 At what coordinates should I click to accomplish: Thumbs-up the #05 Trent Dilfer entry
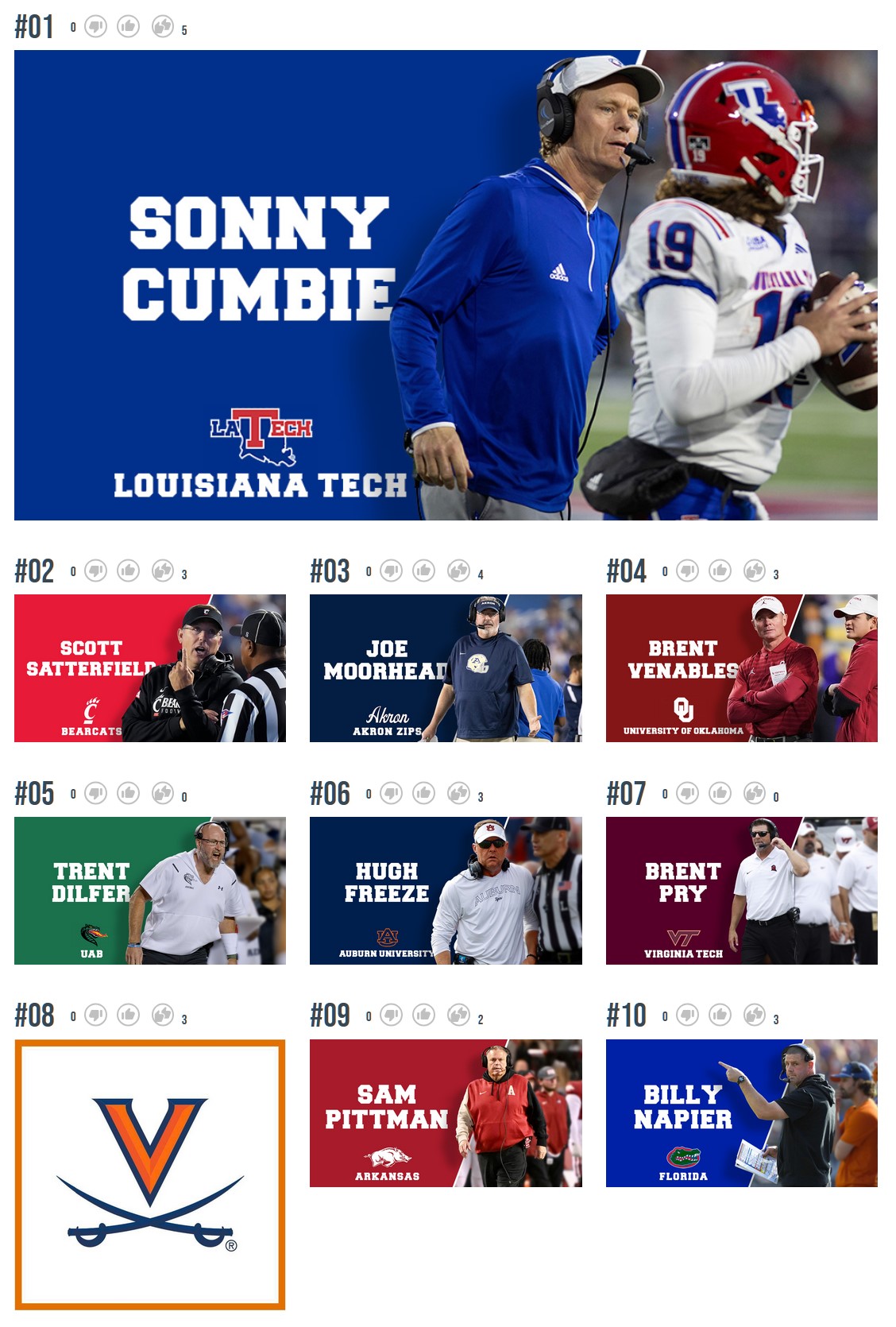(x=128, y=793)
